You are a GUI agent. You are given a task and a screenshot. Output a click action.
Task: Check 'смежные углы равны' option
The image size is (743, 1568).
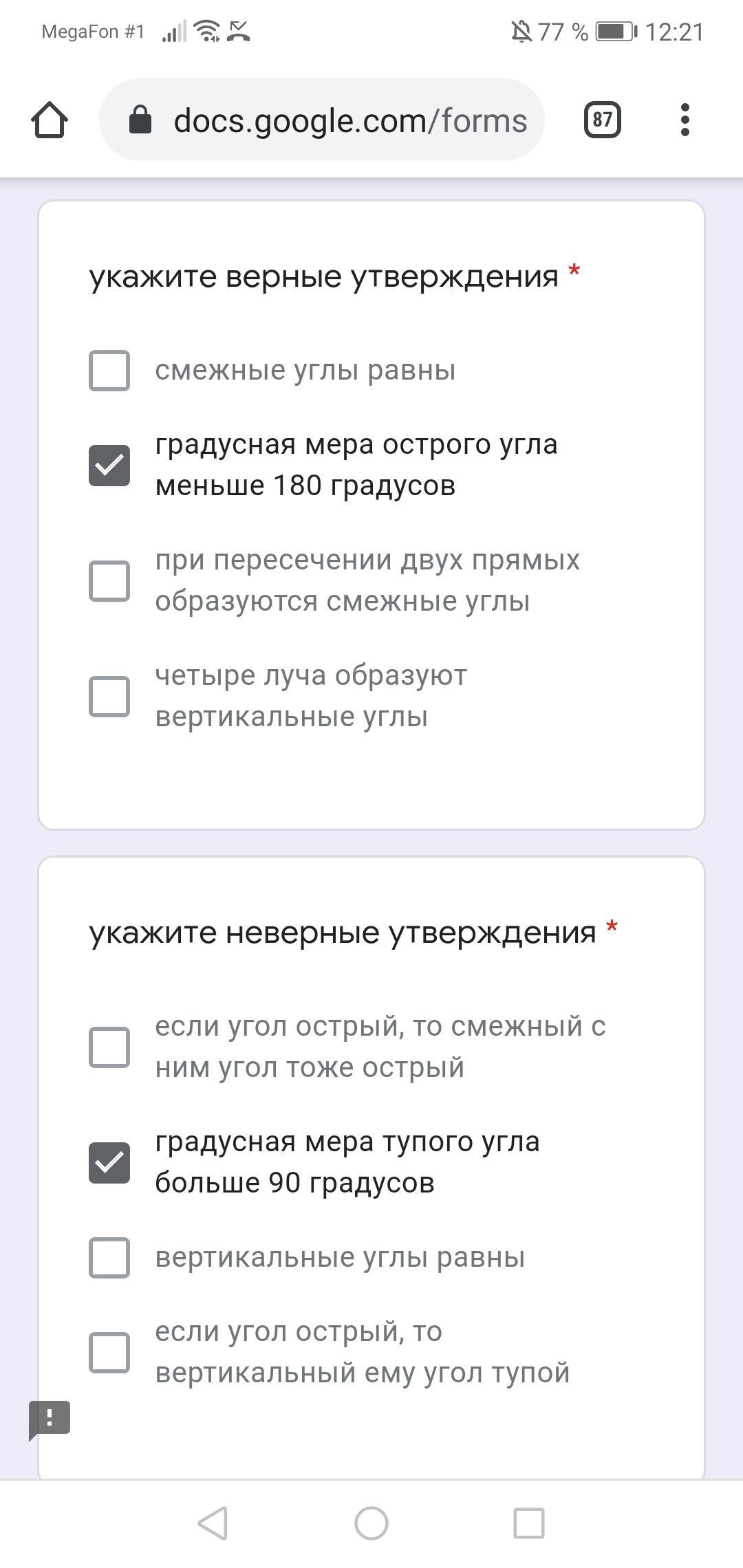[x=109, y=371]
